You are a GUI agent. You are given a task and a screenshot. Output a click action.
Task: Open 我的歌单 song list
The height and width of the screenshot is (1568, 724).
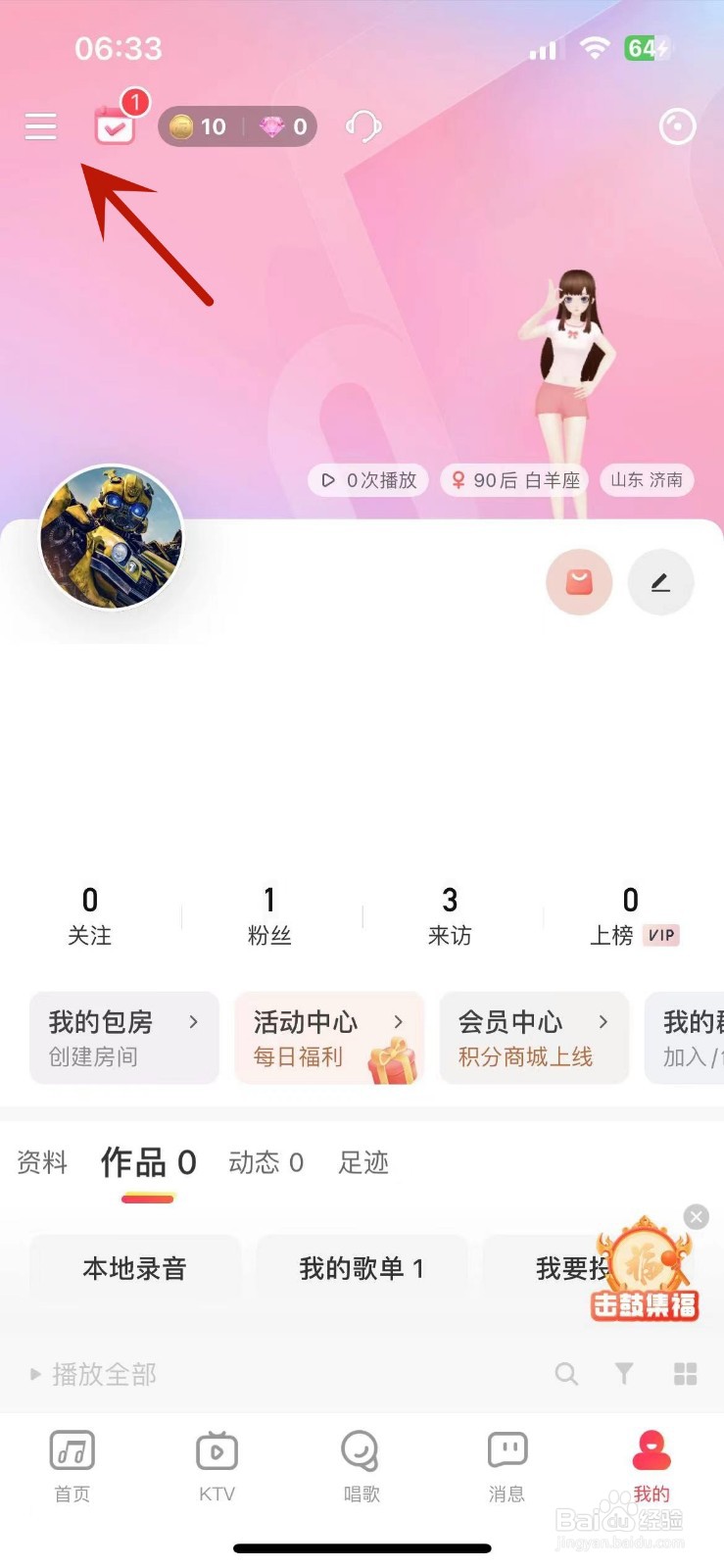coord(361,1267)
